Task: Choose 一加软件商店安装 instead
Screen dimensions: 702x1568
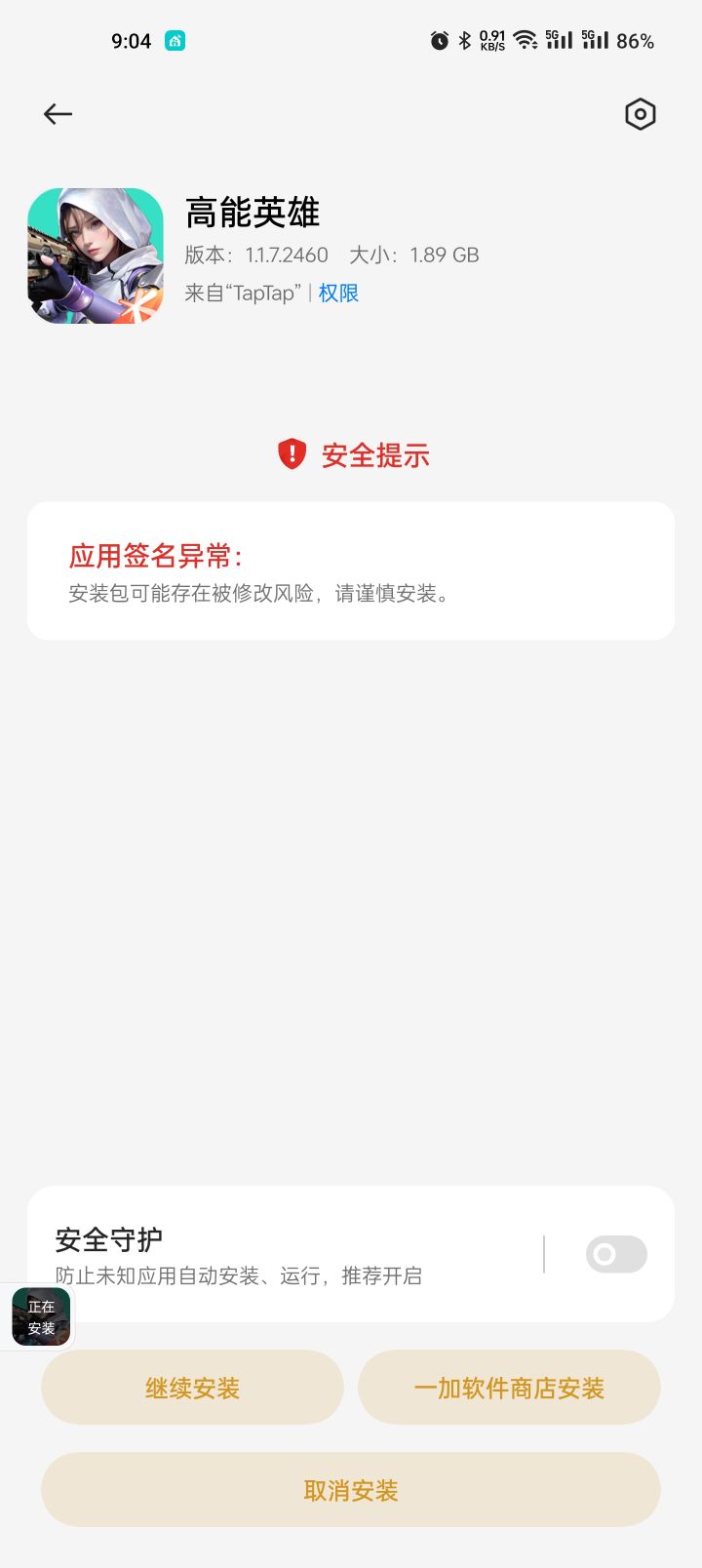Action: coord(509,1387)
